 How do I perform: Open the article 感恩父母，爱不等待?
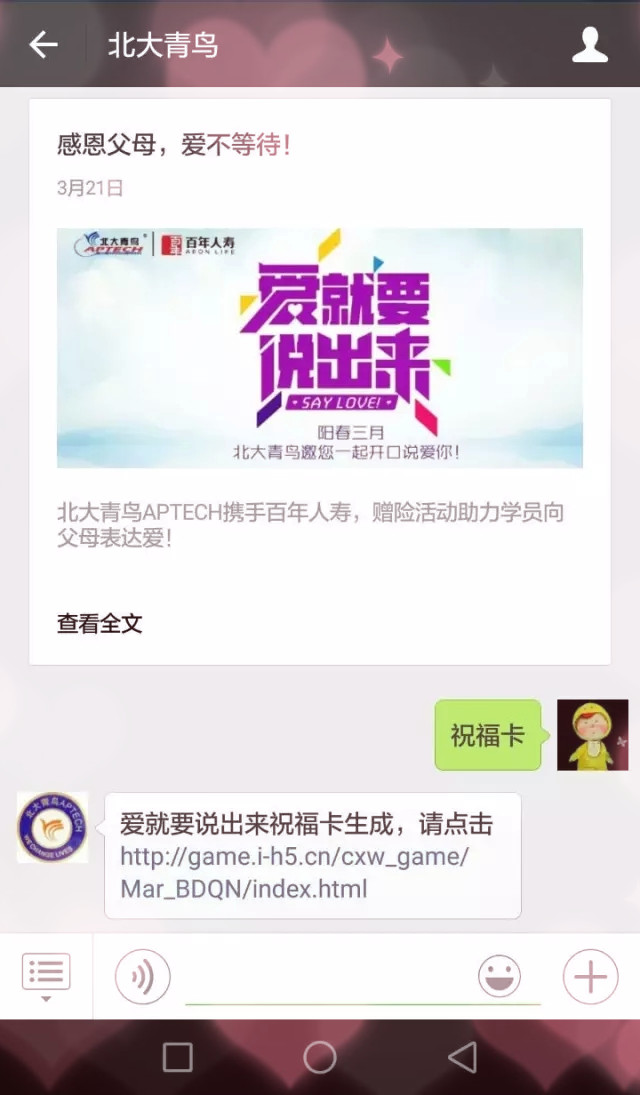174,146
